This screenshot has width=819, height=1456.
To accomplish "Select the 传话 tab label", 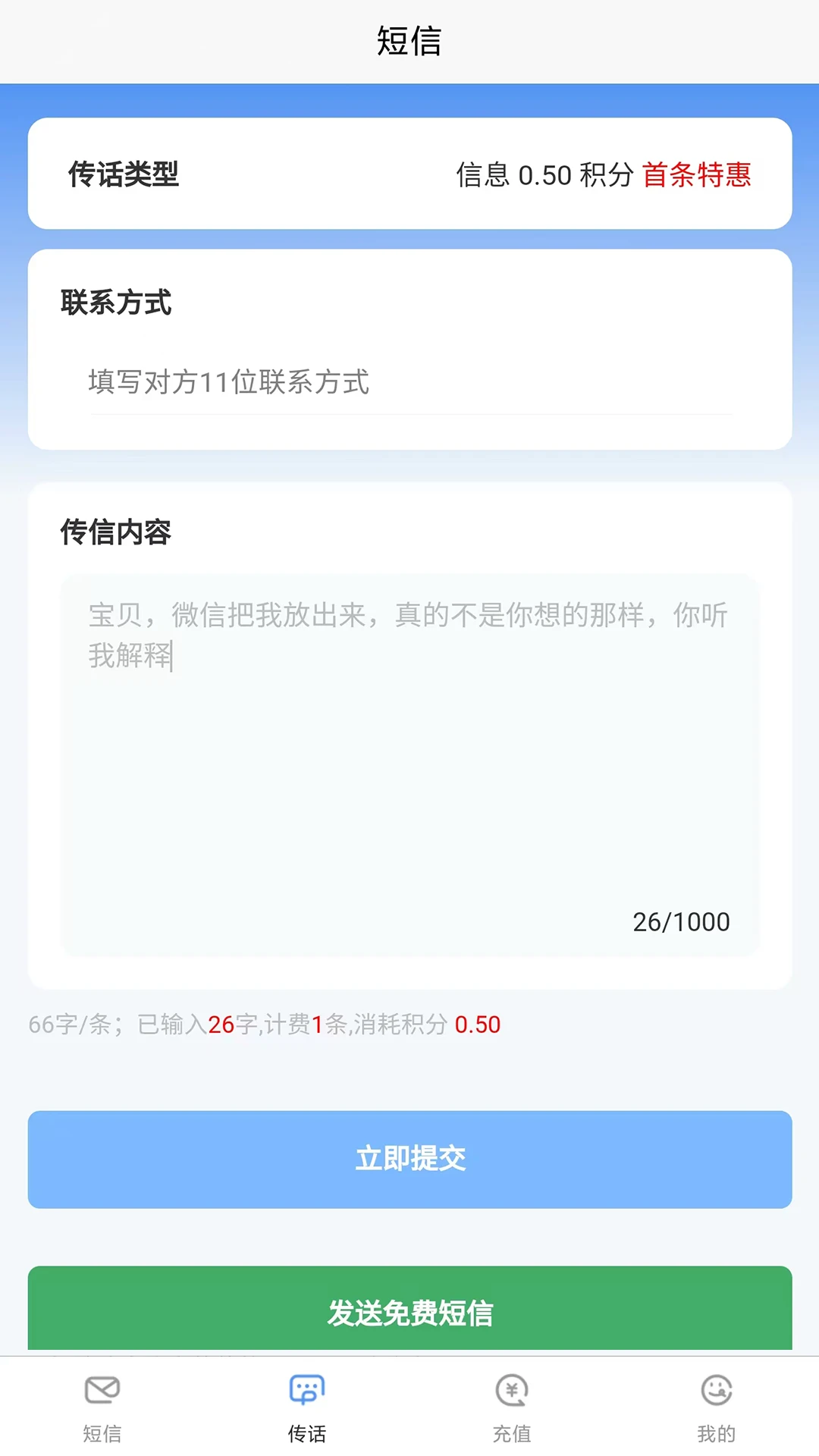I will pos(306,1433).
